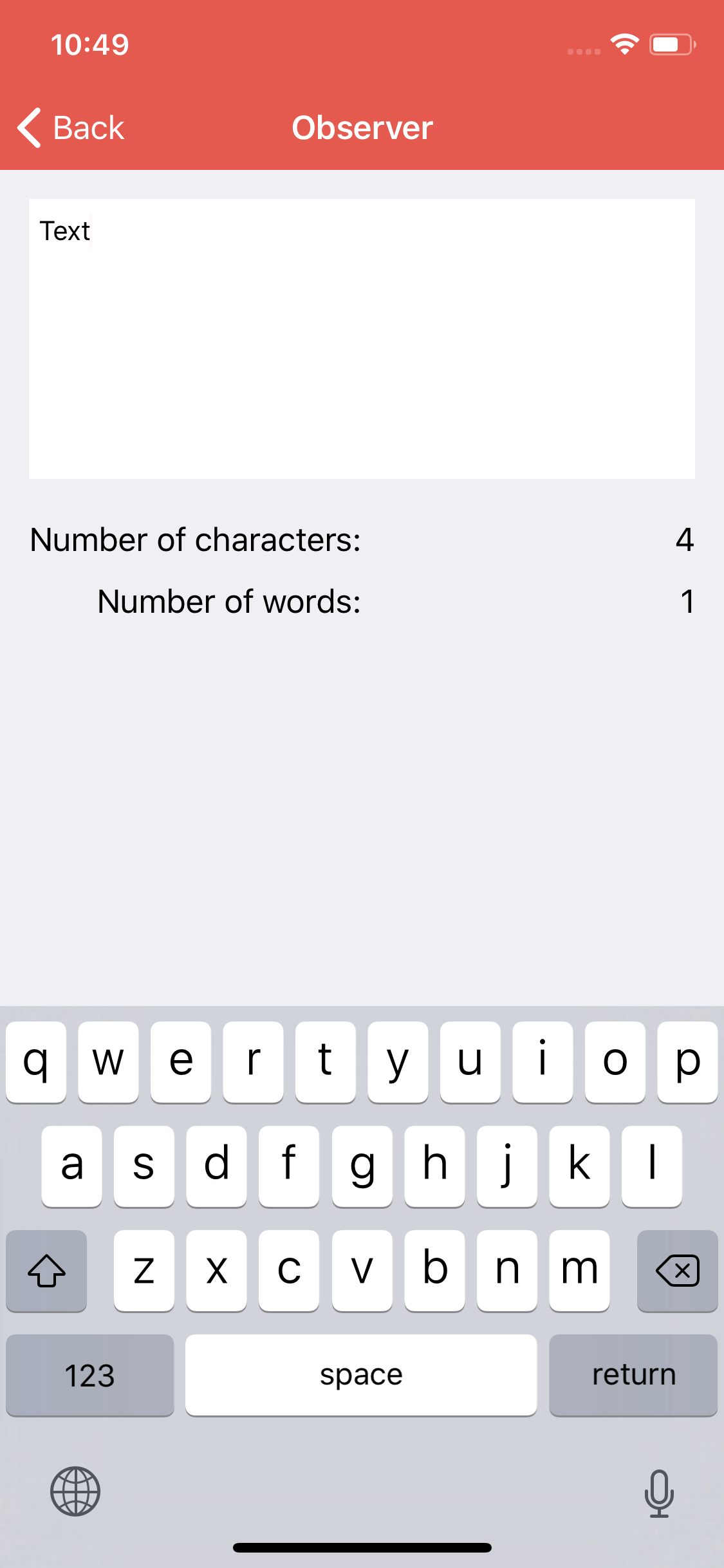
Task: Switch to the 123 numeric keyboard
Action: coord(90,1375)
